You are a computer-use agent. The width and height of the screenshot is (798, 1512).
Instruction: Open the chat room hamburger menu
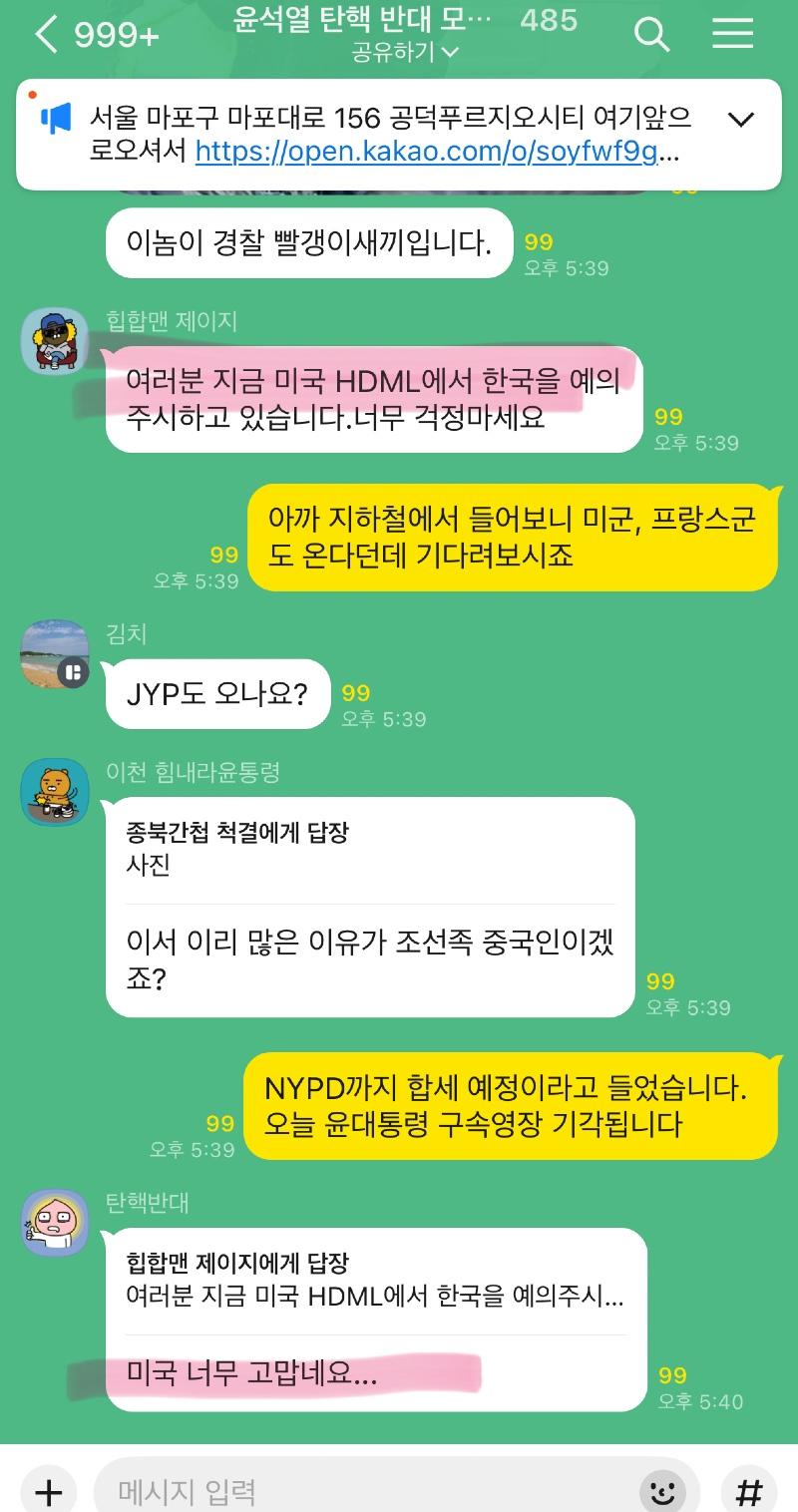coord(732,36)
